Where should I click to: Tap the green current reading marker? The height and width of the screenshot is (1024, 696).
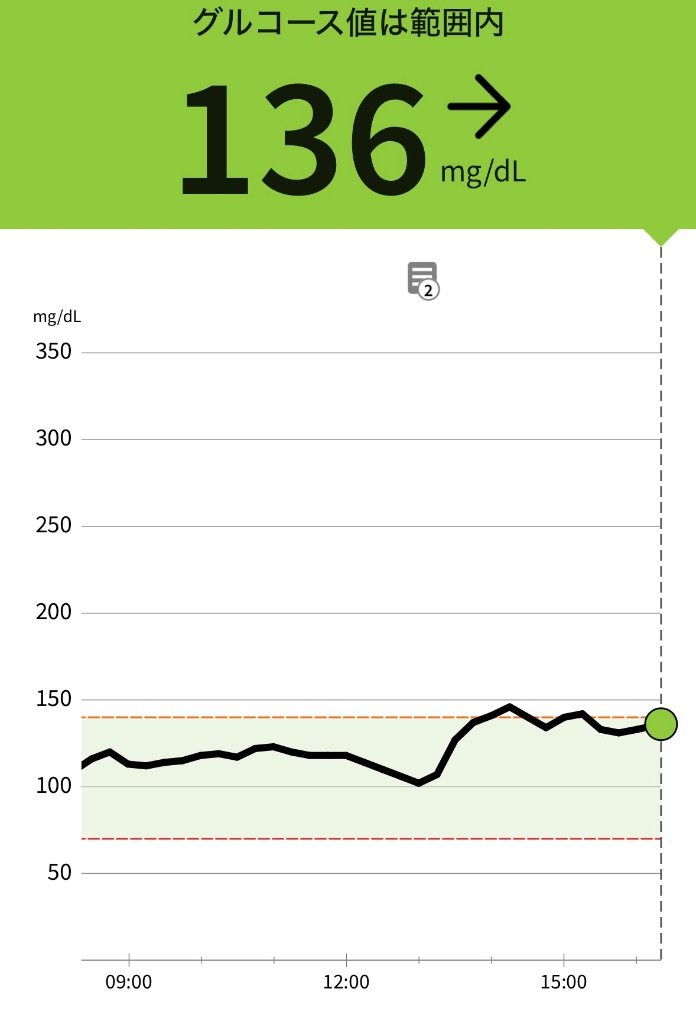point(661,723)
